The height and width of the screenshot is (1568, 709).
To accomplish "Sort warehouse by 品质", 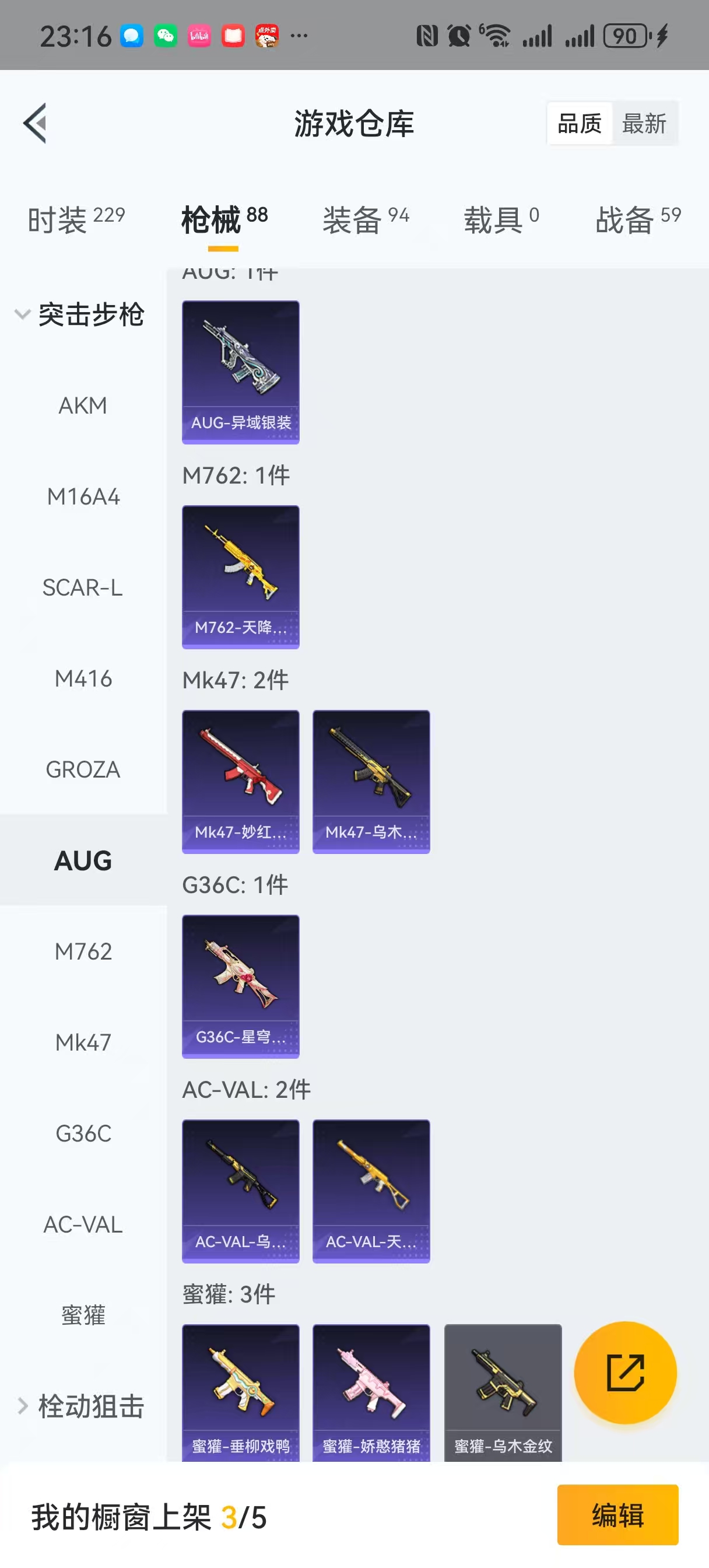I will click(x=580, y=124).
